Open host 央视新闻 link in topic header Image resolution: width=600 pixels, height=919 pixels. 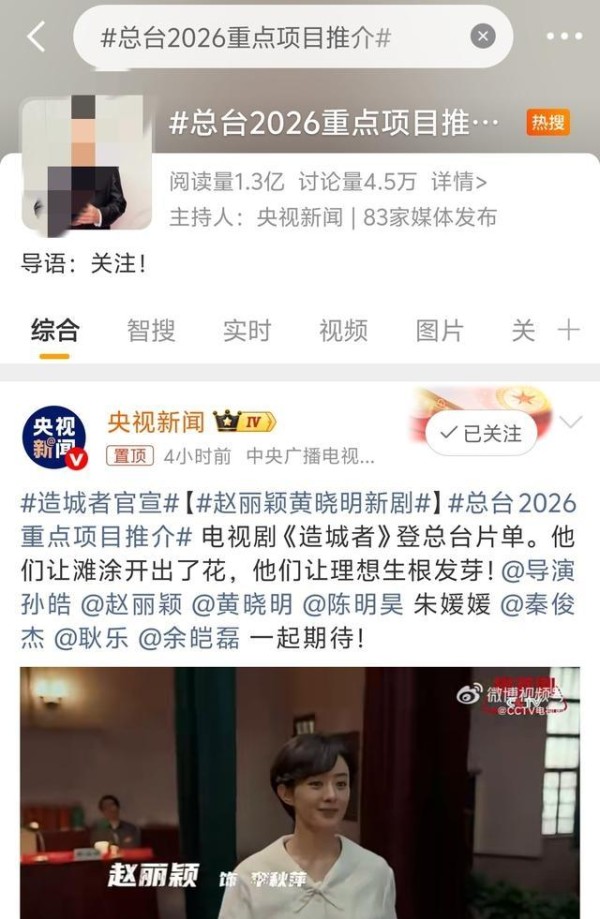(298, 216)
